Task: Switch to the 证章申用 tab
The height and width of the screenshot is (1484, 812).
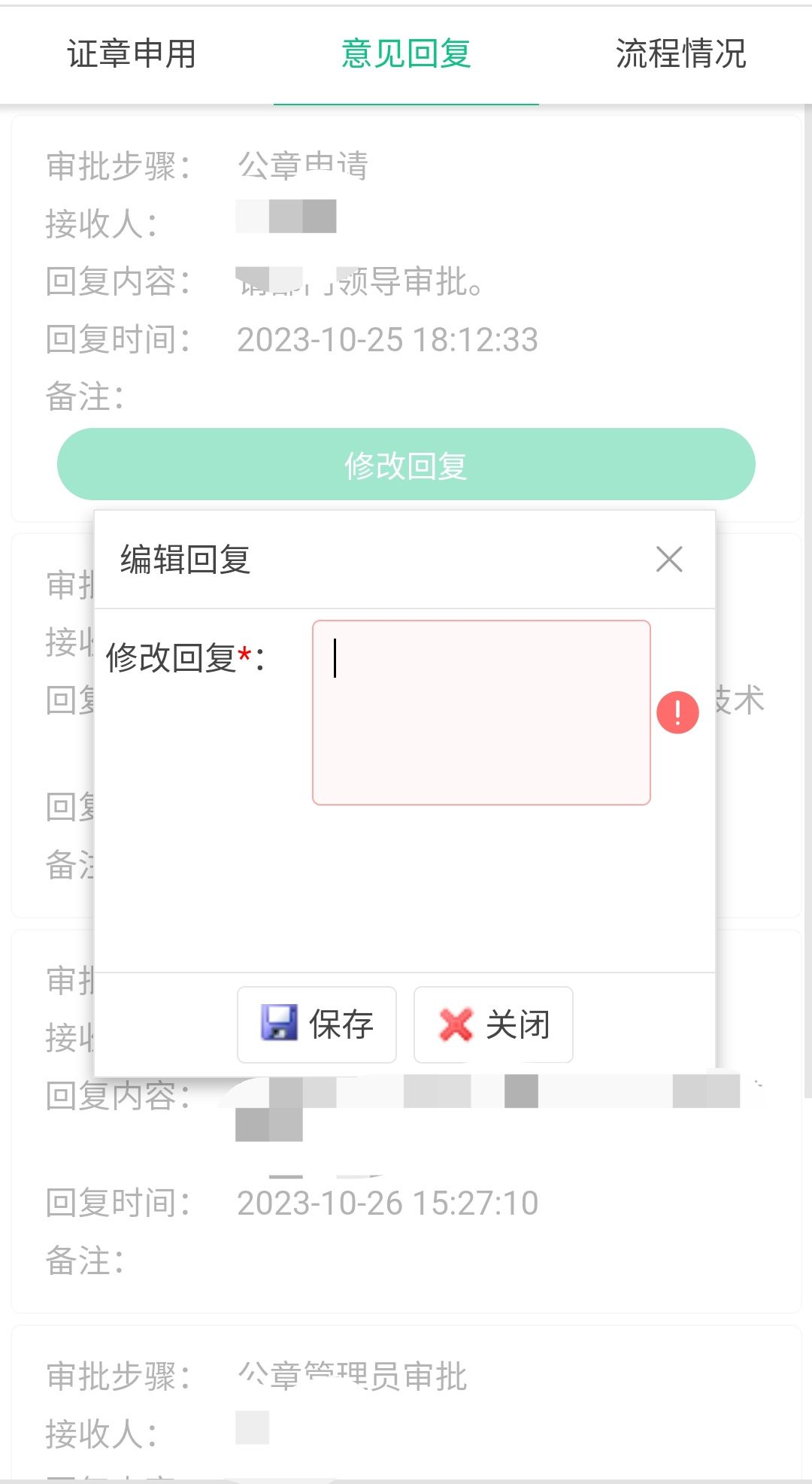Action: [132, 54]
